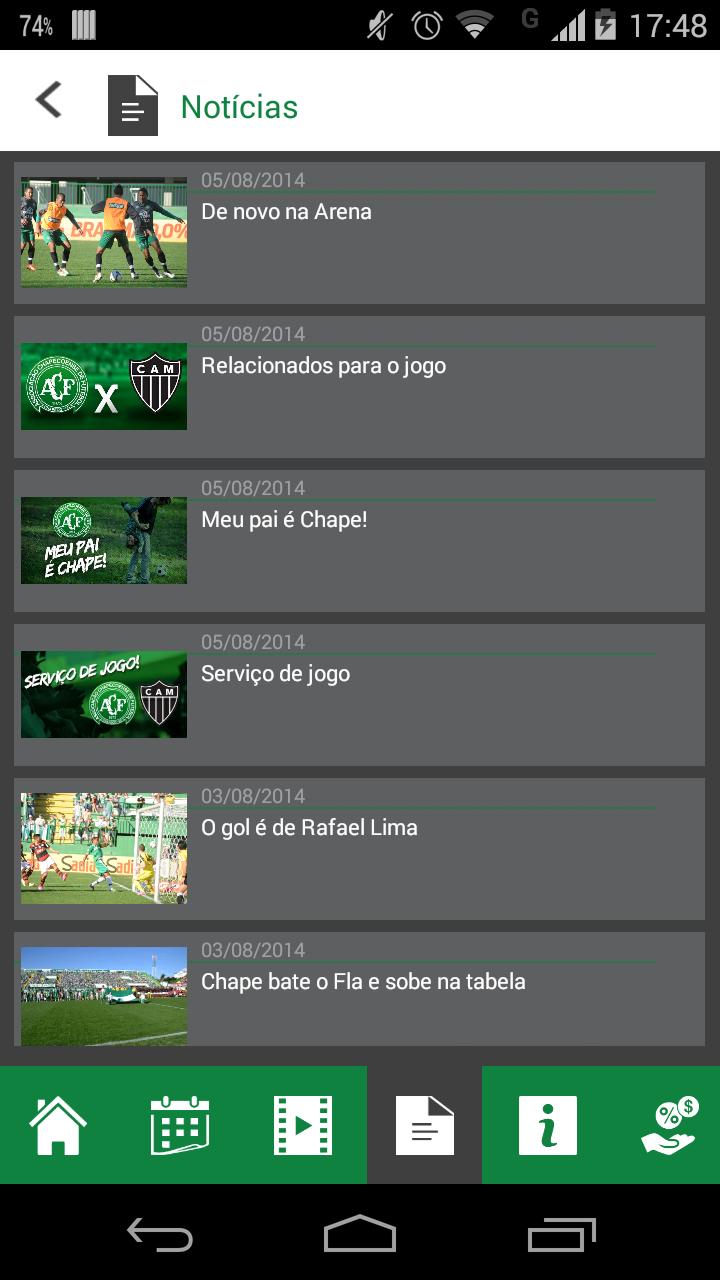Viewport: 720px width, 1280px height.
Task: Open 'Relacionados para o jogo' news
Action: 359,386
